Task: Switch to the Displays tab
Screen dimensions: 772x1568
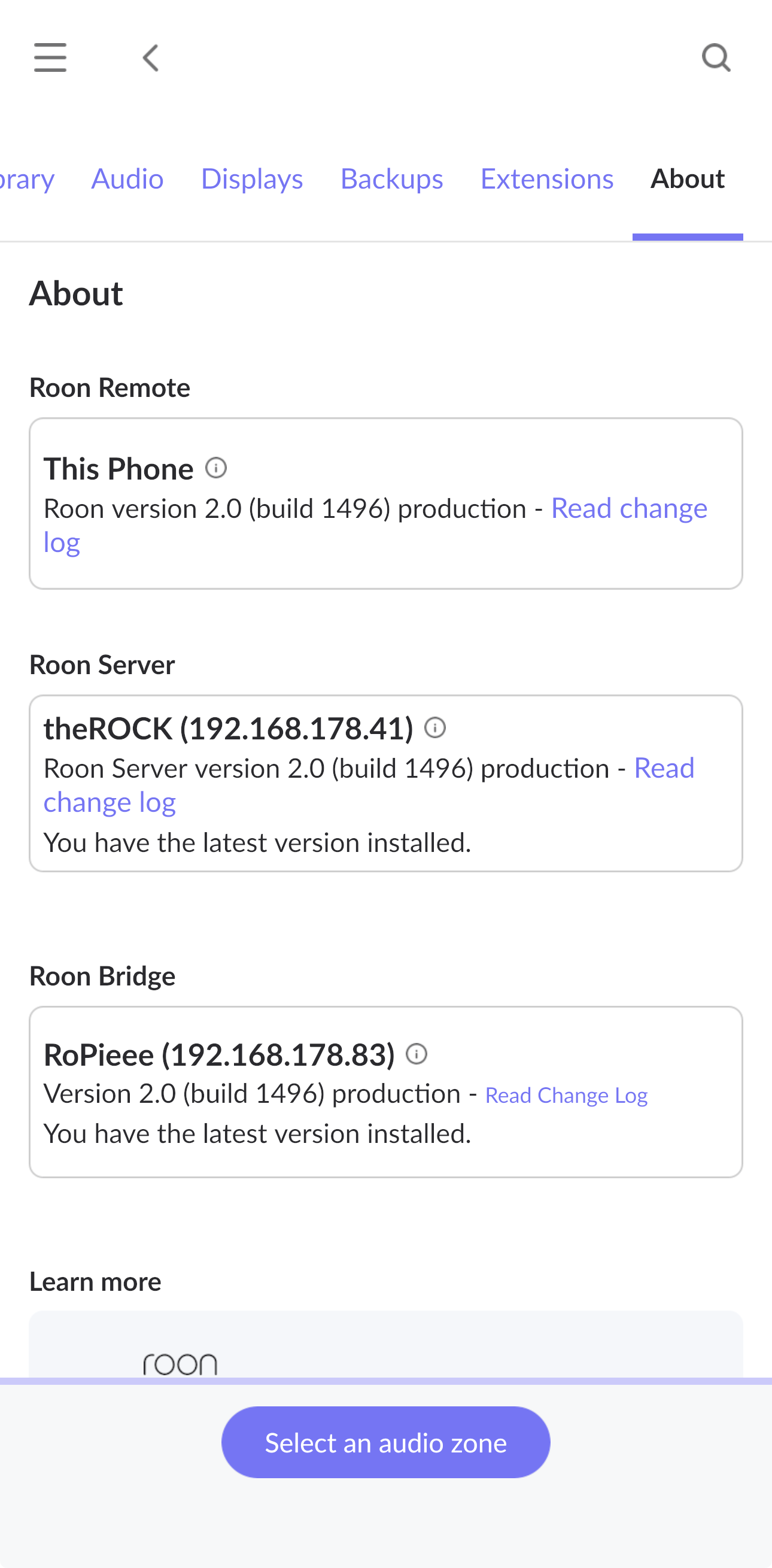Action: click(x=251, y=179)
